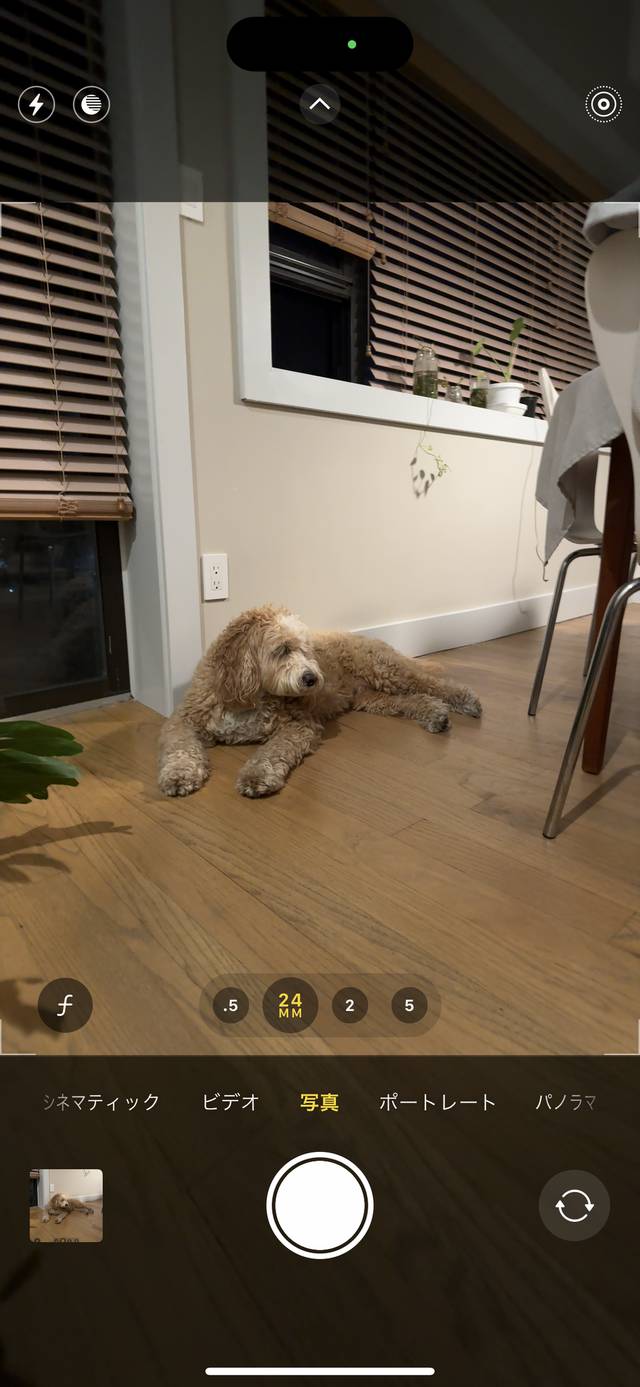This screenshot has width=640, height=1387.
Task: Select 写真 mode
Action: coord(319,1102)
